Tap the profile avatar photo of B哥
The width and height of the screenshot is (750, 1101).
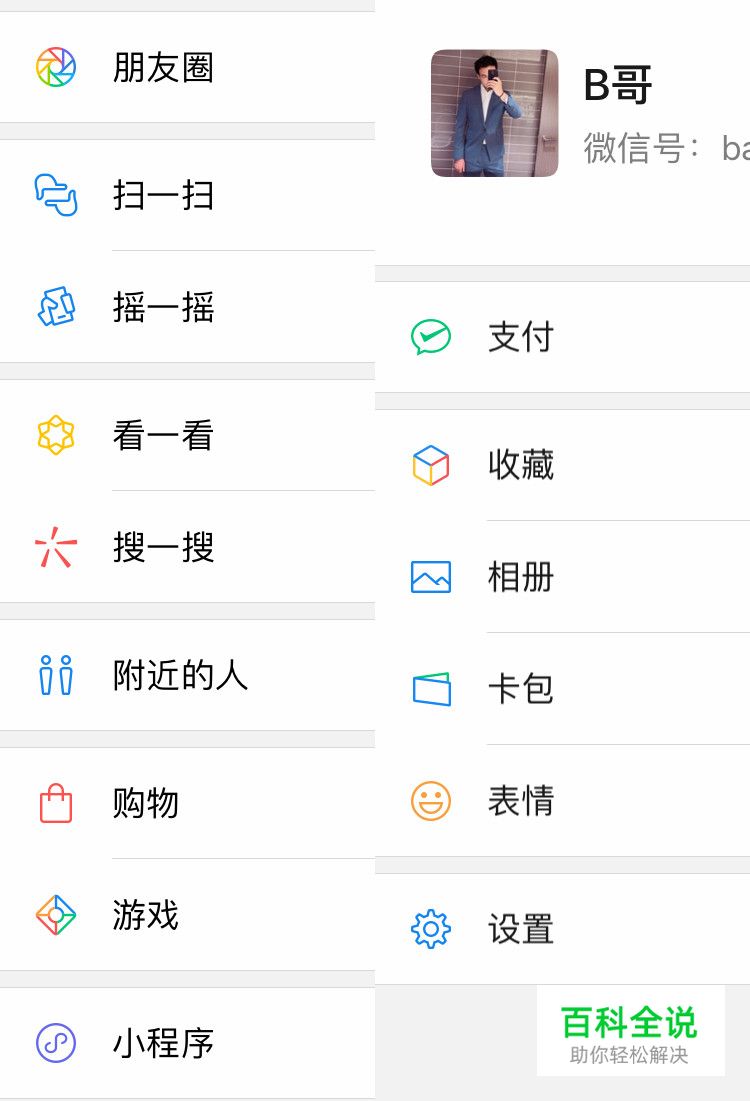(495, 111)
